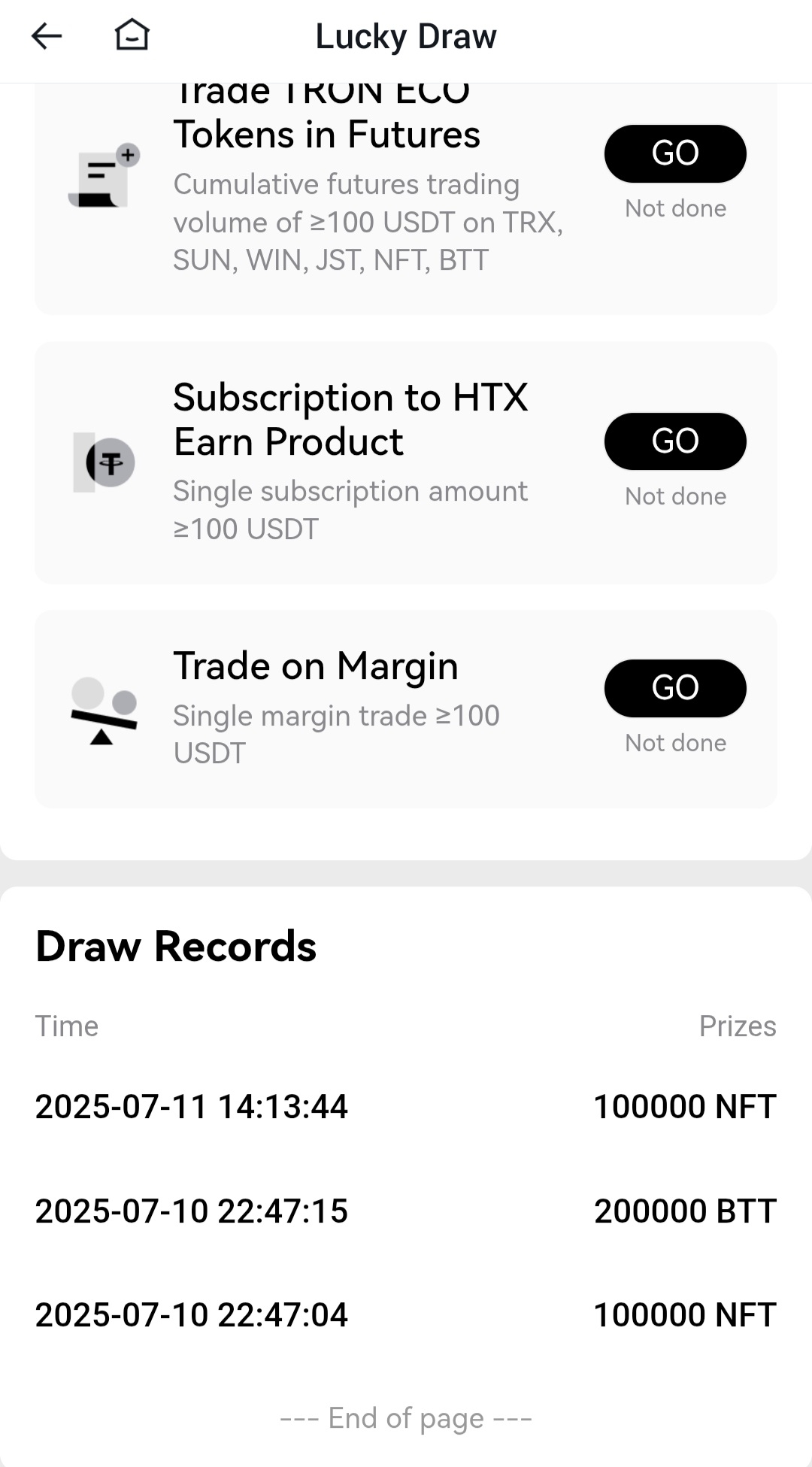Tap GO for Trade on Margin
The image size is (812, 1467).
pos(674,688)
